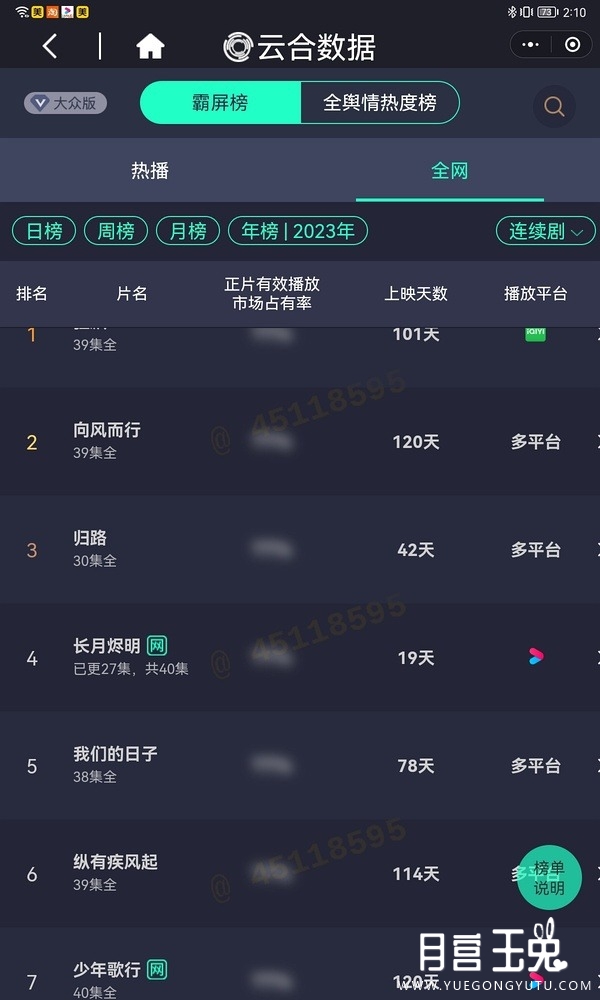The image size is (600, 1000).
Task: Switch to 霸屏榜 segment
Action: point(220,102)
